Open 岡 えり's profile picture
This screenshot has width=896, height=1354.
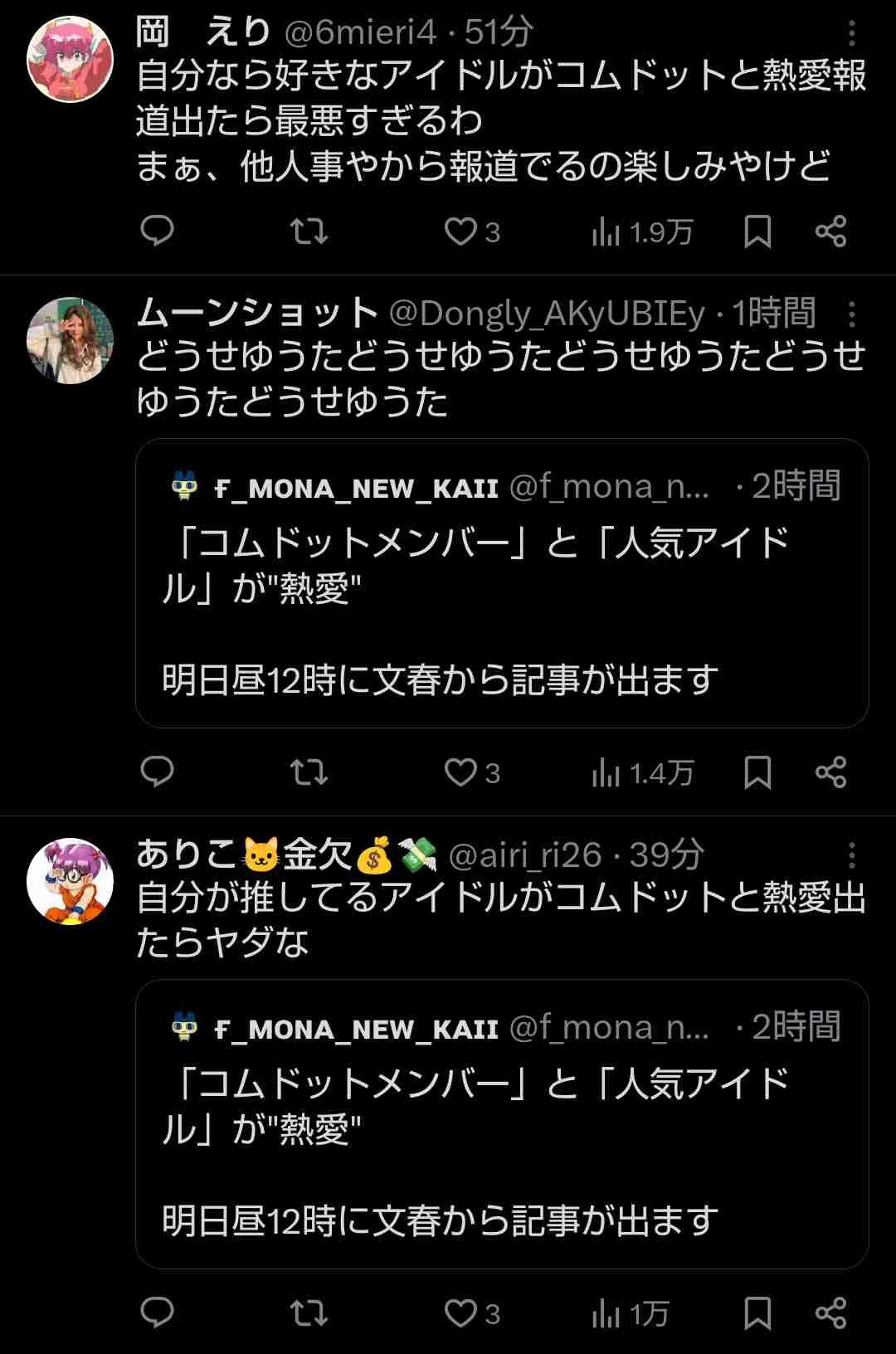(70, 59)
